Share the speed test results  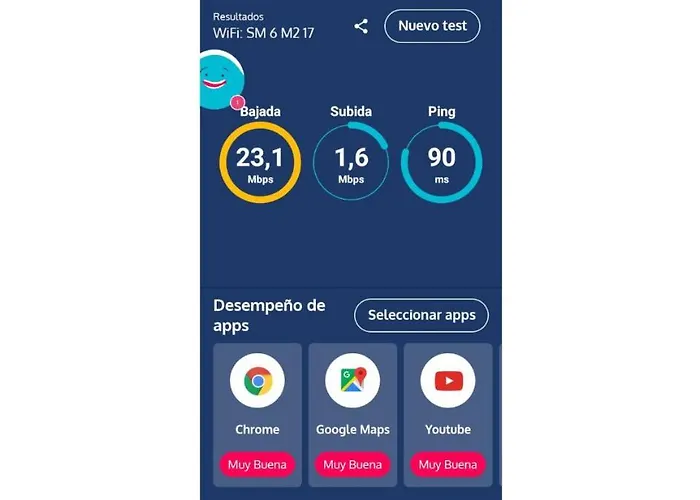pos(361,27)
